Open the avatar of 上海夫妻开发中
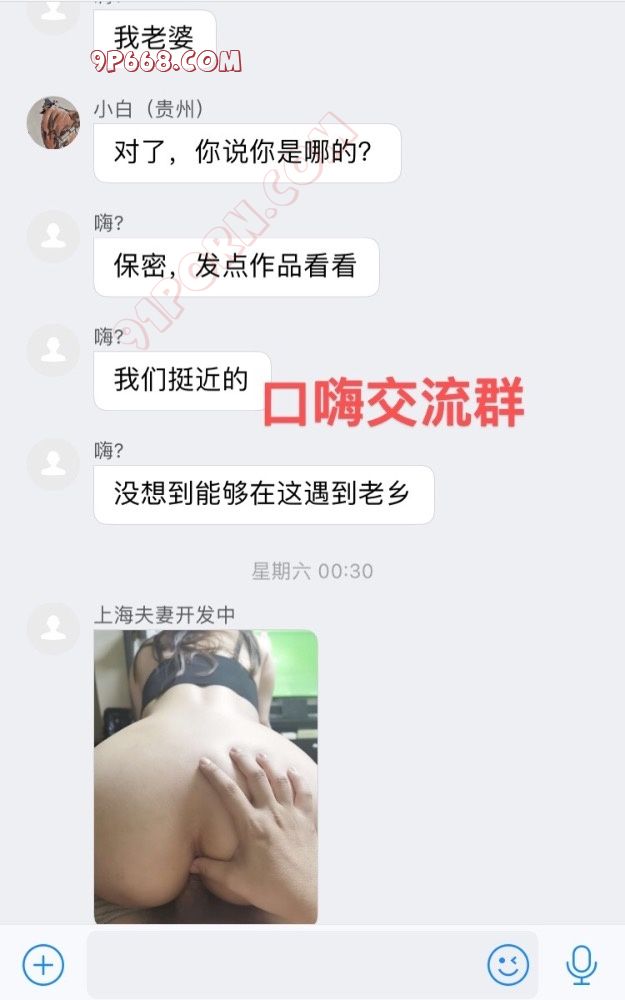Screen dimensions: 625x1000 coord(53,628)
